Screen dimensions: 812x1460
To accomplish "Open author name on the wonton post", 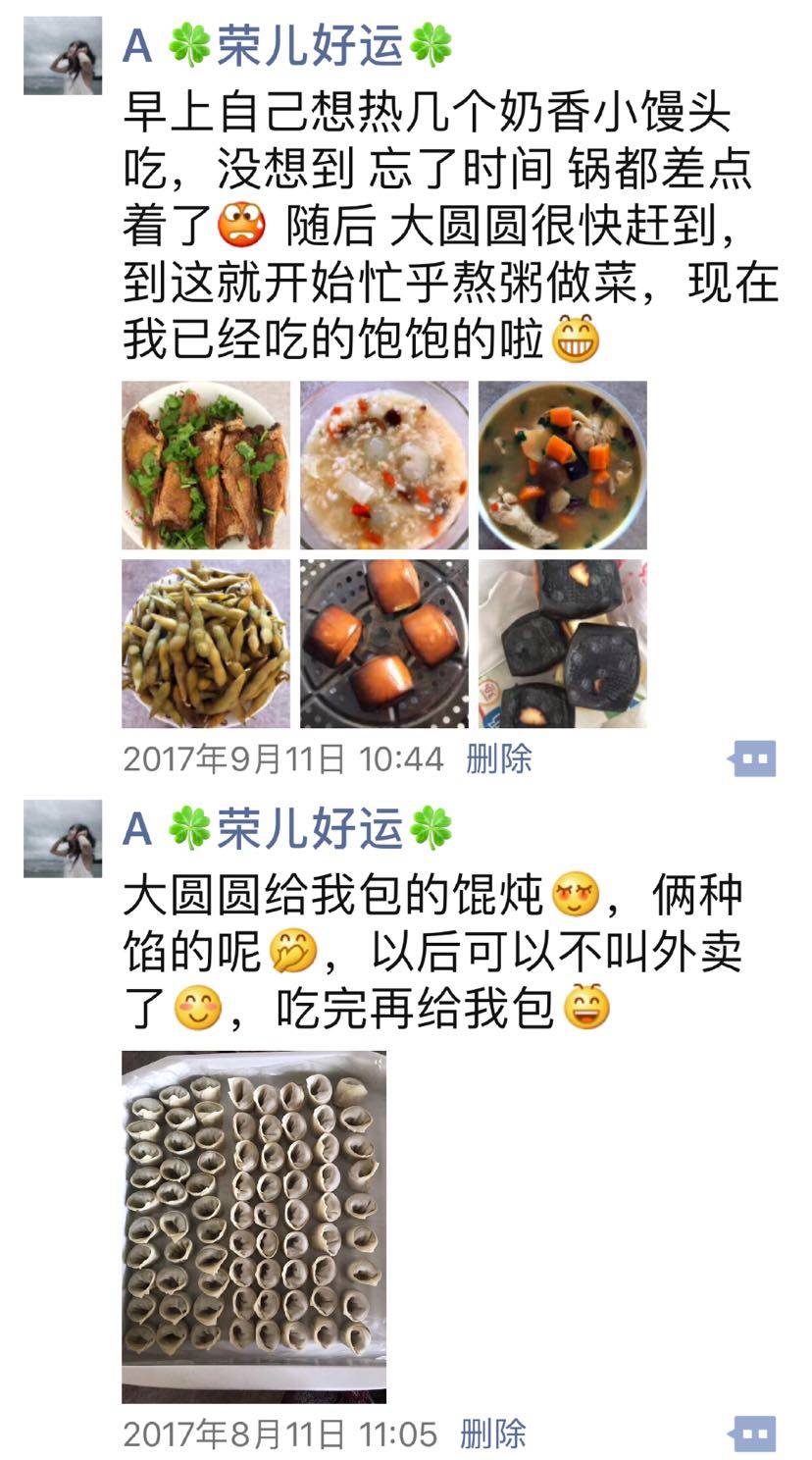I will 287,831.
